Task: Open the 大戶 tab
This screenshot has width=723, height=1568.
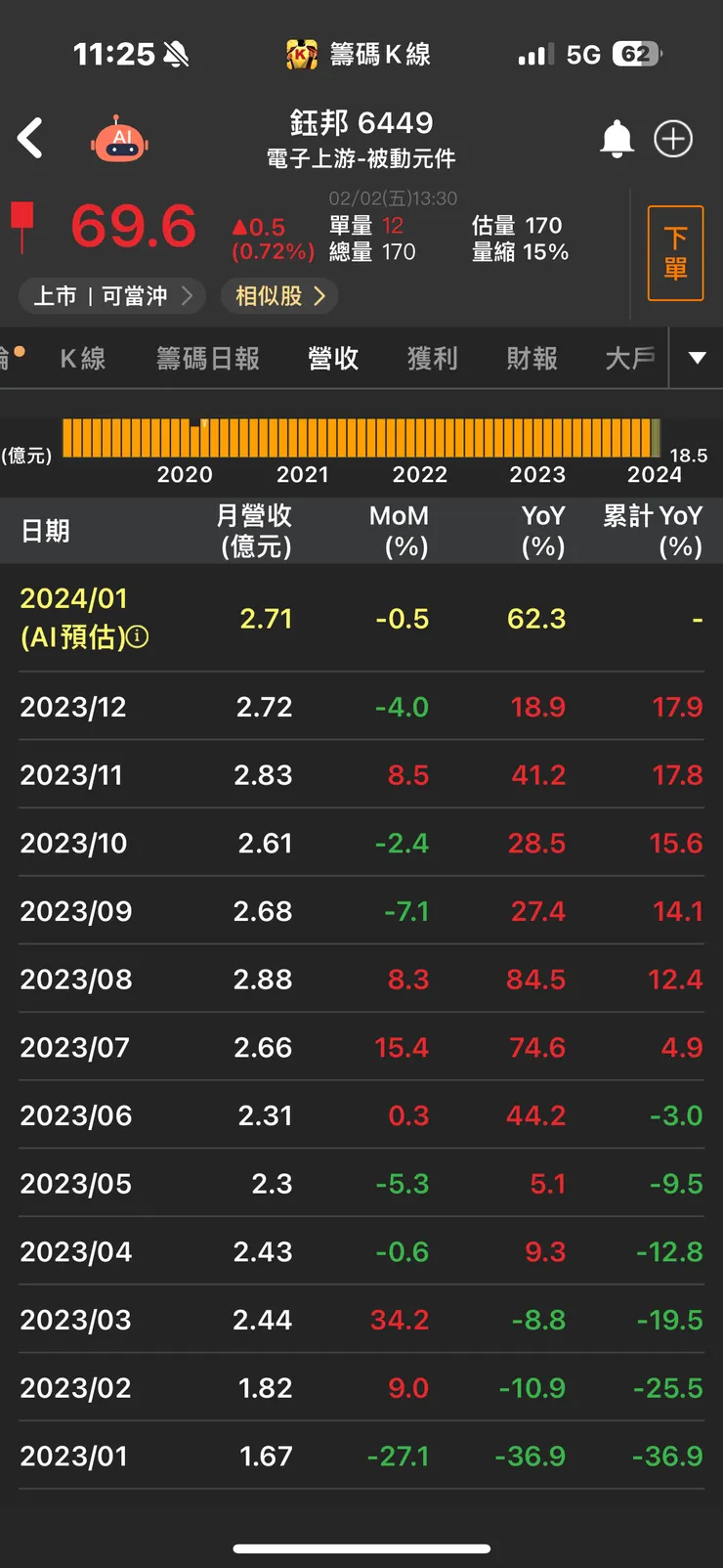Action: coord(630,359)
